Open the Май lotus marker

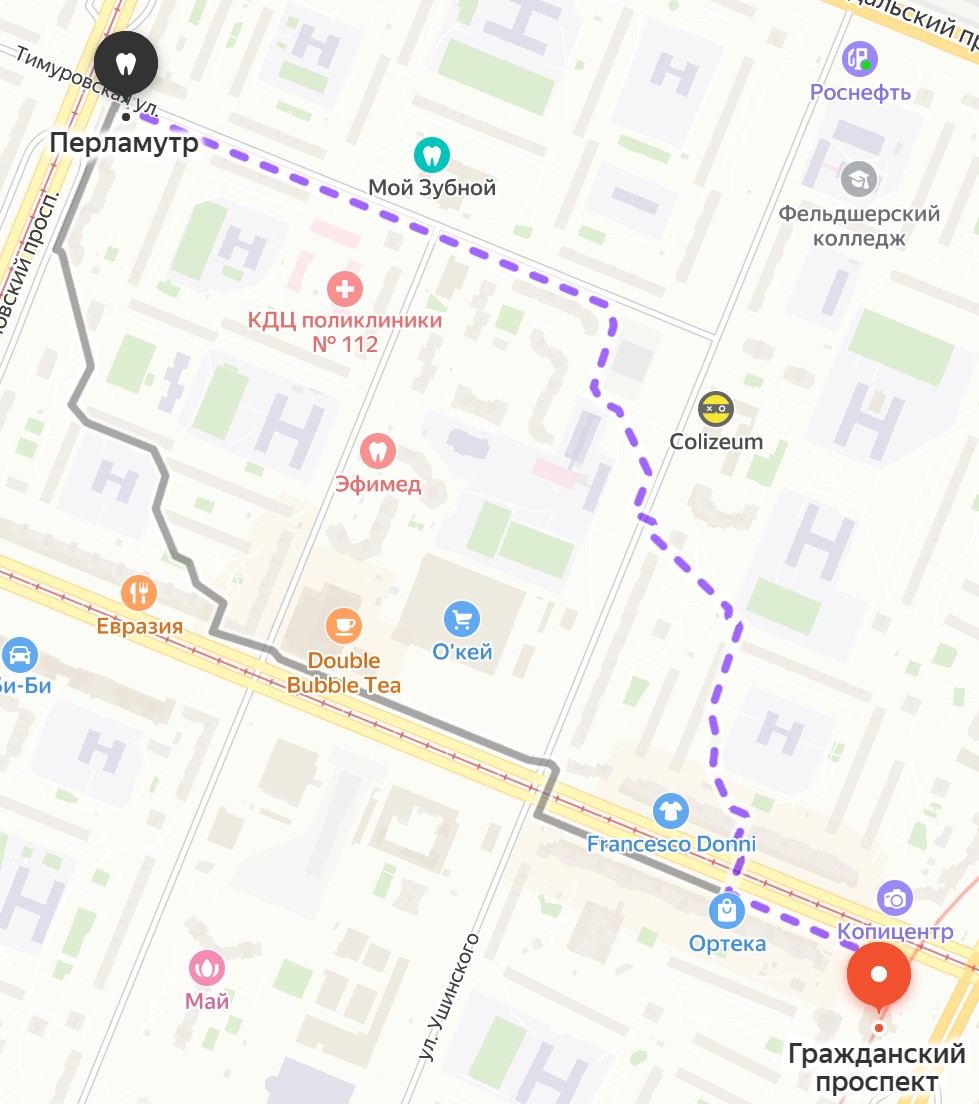tap(206, 967)
